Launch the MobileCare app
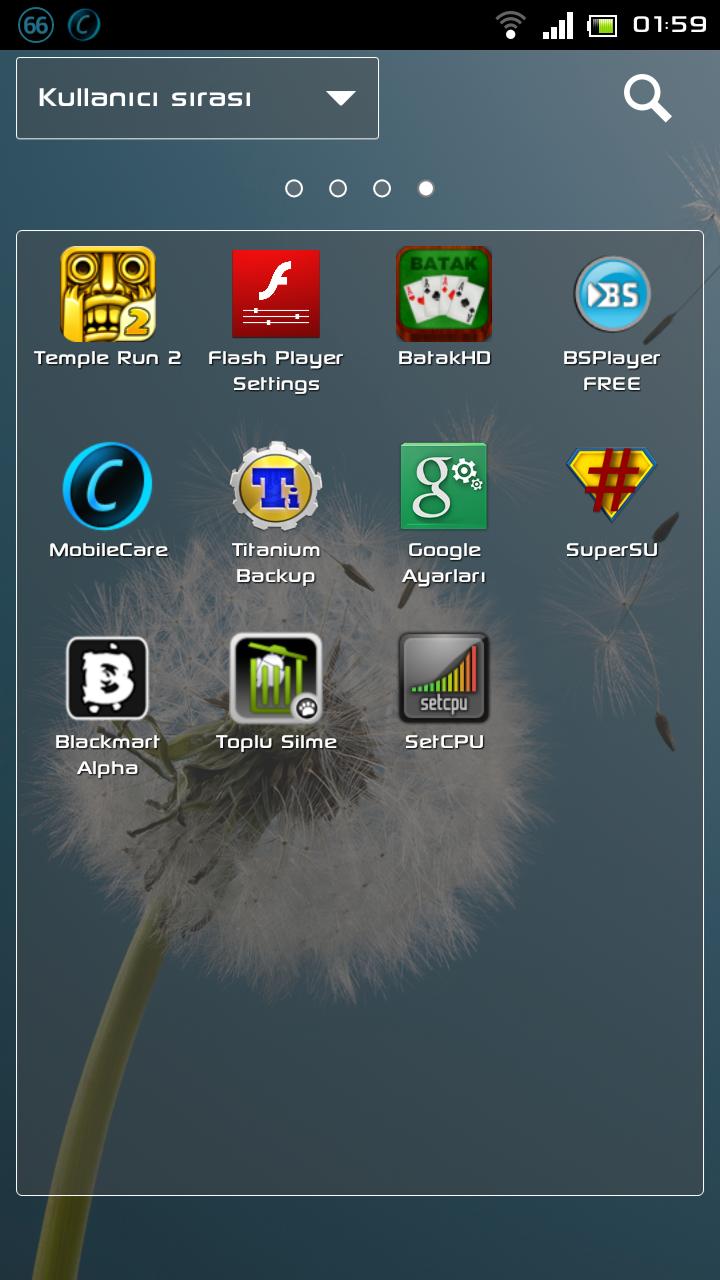This screenshot has height=1280, width=720. click(x=108, y=487)
